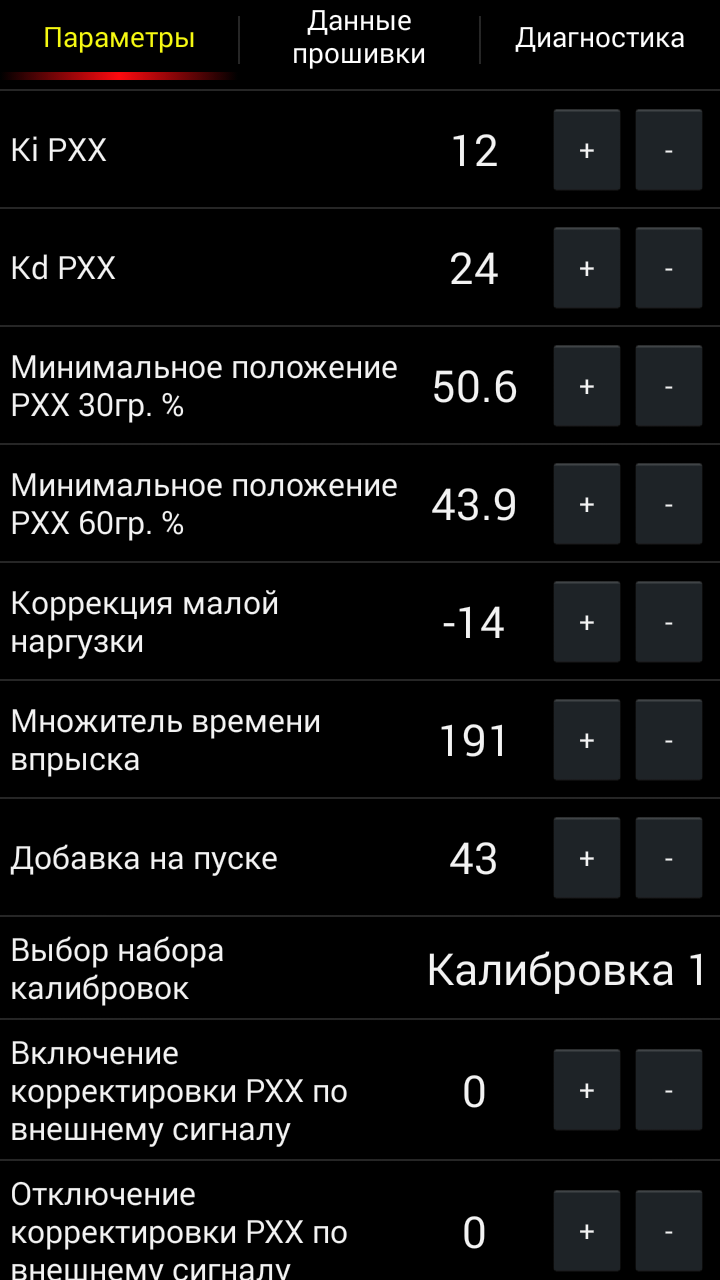
Task: Decrease Ki PXX value with minus
Action: point(669,150)
